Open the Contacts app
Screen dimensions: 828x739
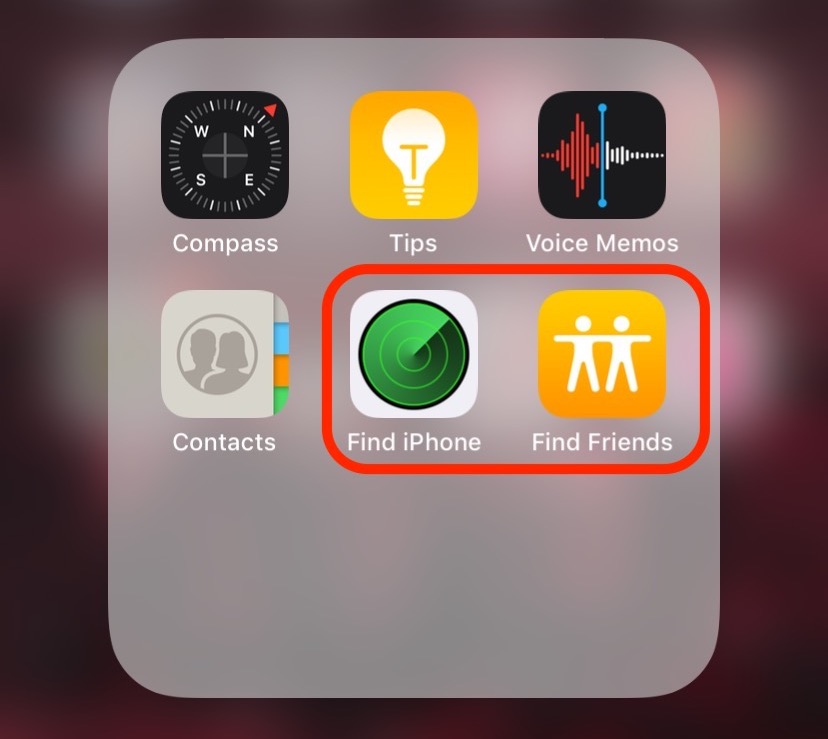tap(225, 354)
